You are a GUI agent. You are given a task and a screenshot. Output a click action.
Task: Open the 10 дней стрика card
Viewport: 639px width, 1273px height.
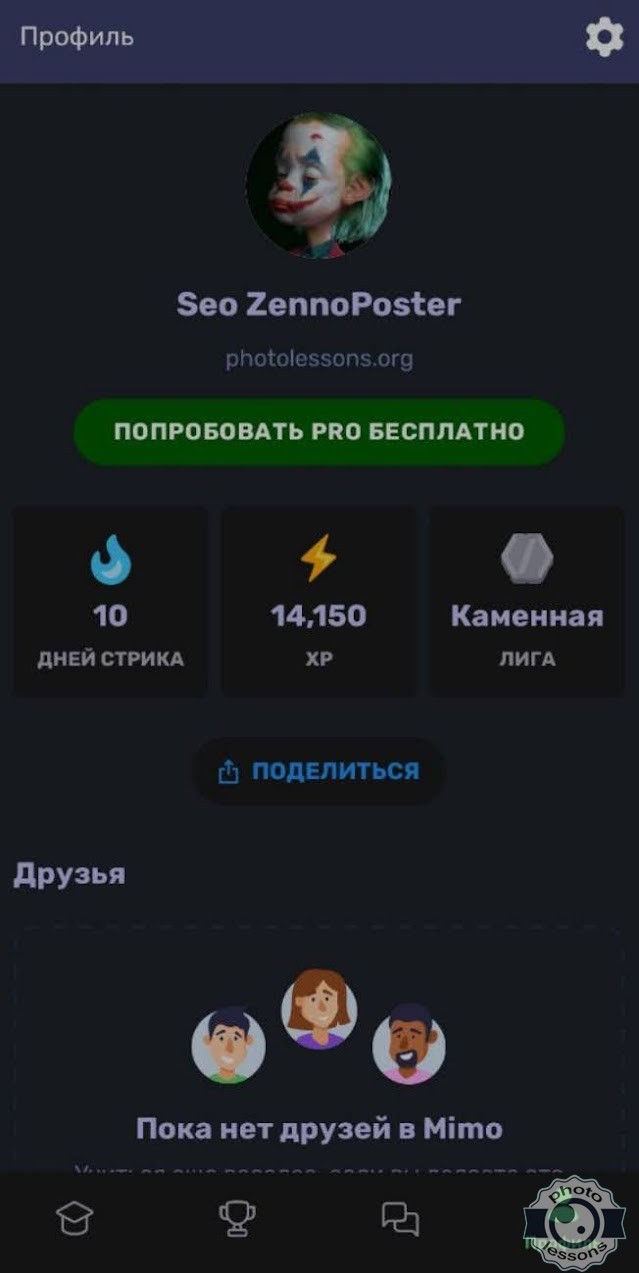coord(110,601)
